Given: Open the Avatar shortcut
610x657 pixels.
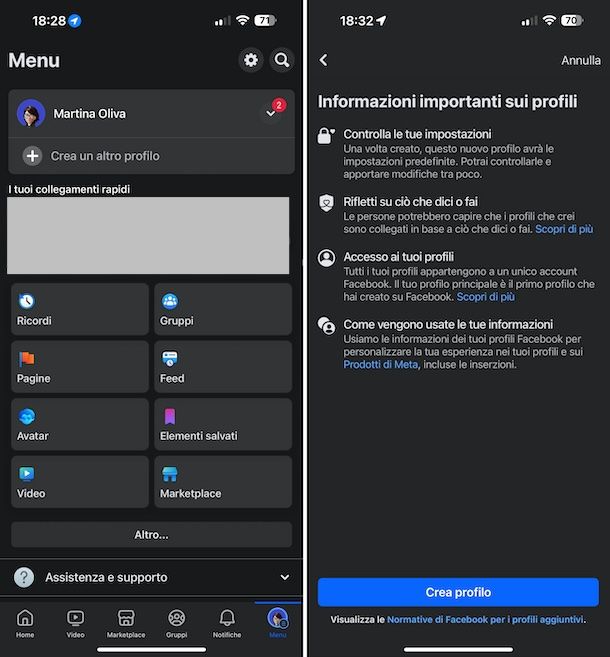Looking at the screenshot, I should click(80, 424).
